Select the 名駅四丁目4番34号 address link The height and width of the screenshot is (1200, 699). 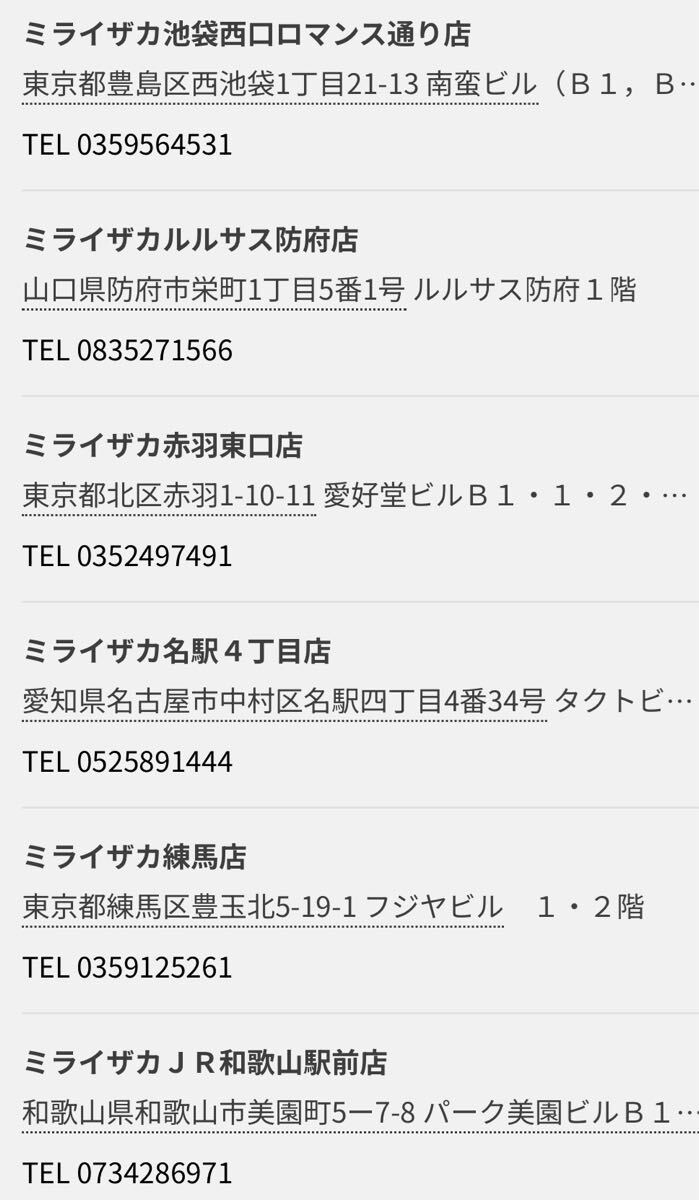pos(284,702)
